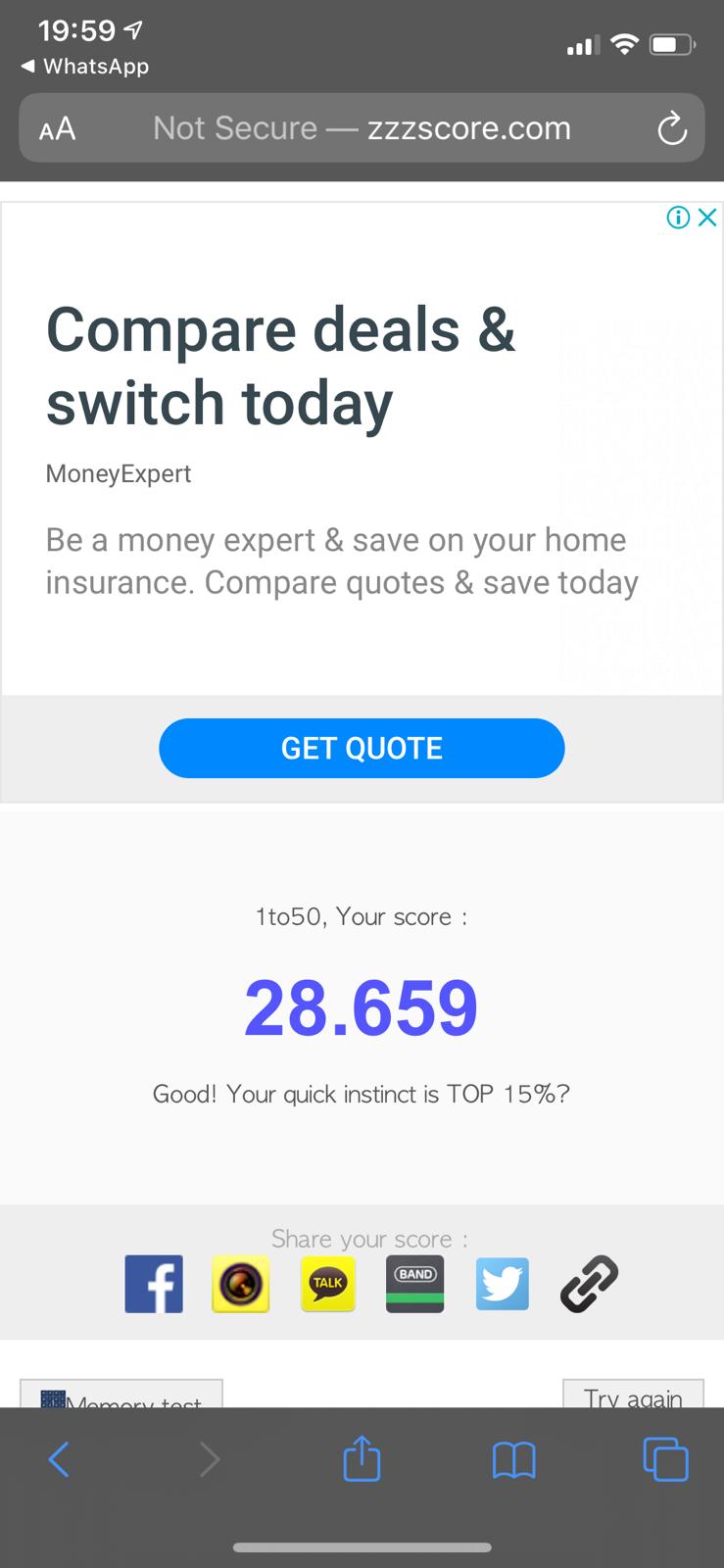724x1568 pixels.
Task: Open the AA reader text options
Action: (57, 128)
